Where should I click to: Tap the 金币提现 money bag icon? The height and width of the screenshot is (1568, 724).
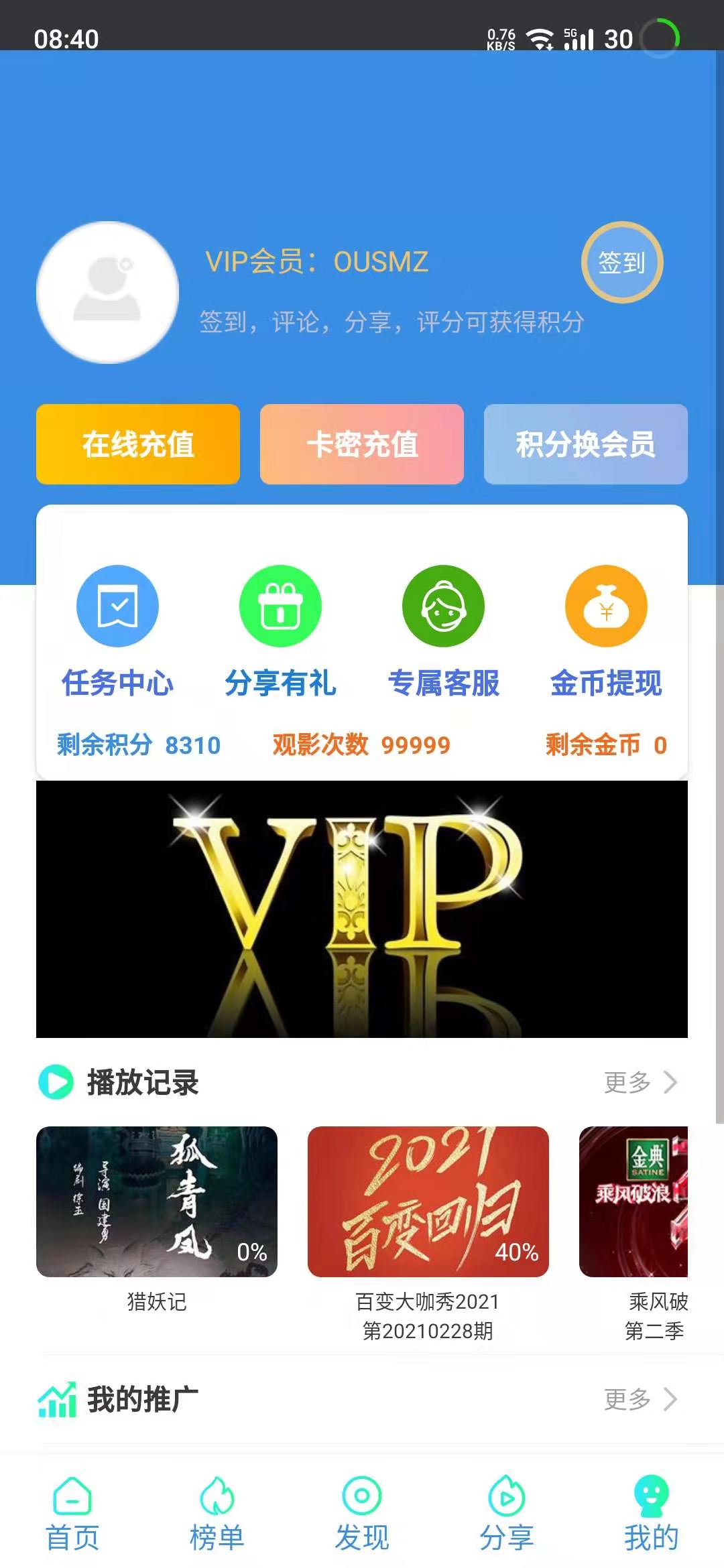point(606,605)
